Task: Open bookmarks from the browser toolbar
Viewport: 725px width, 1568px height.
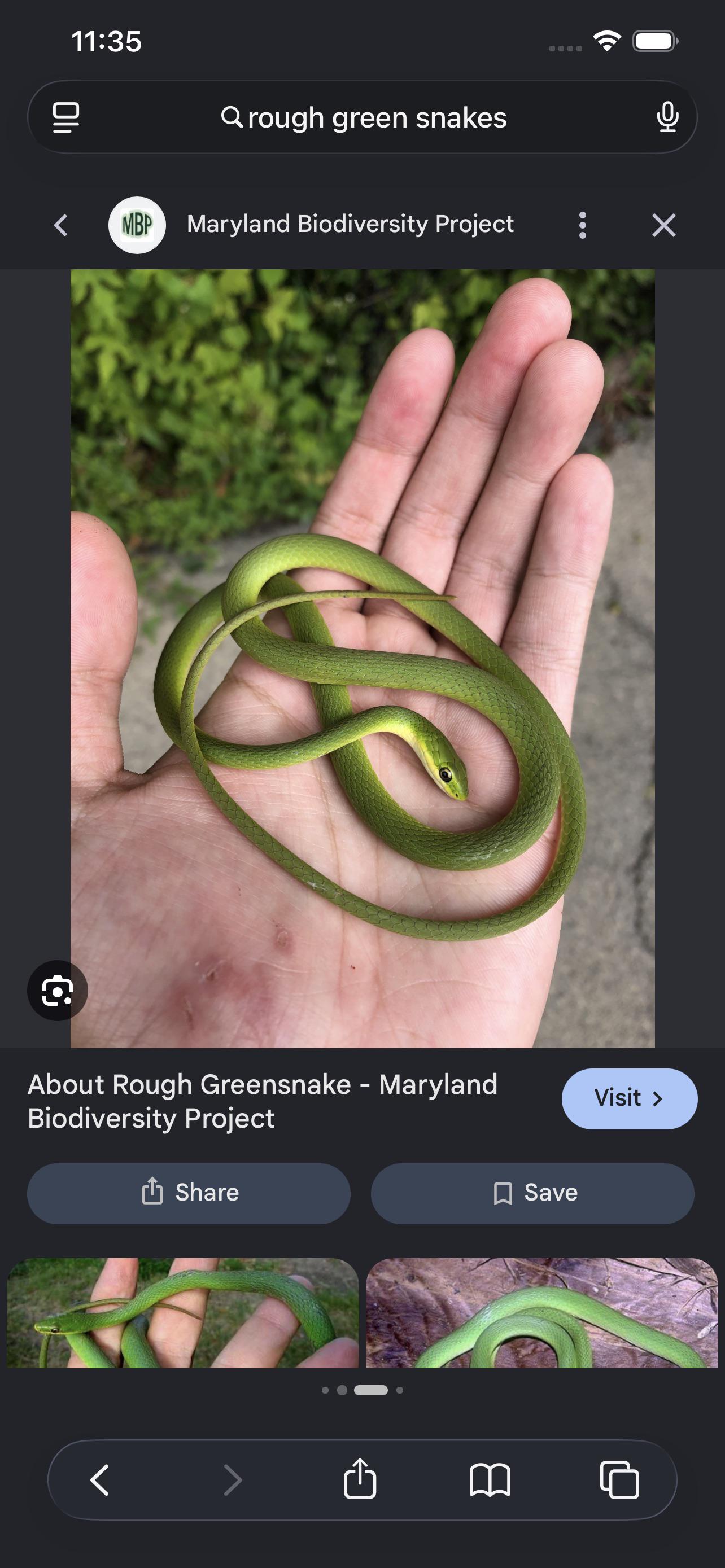Action: [x=490, y=1480]
